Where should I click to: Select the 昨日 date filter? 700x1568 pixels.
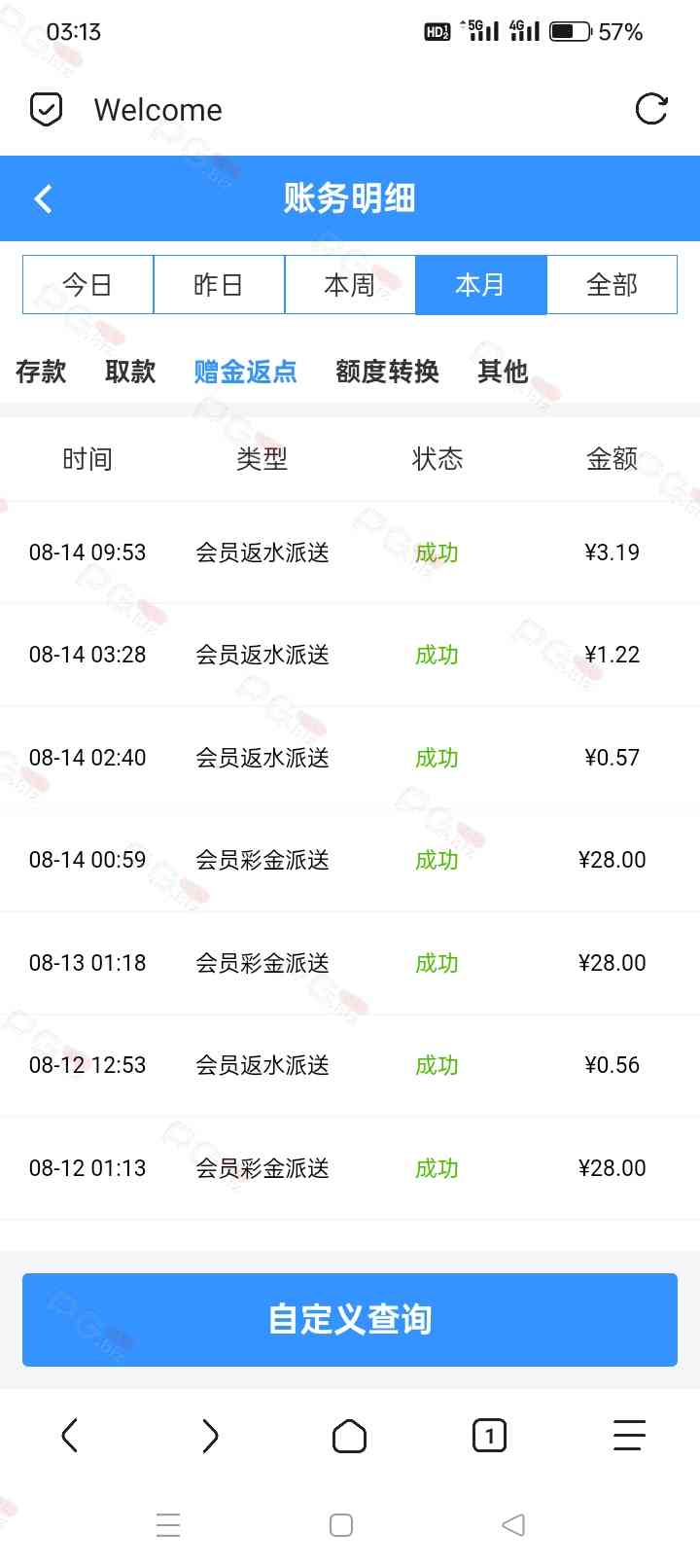[x=219, y=285]
